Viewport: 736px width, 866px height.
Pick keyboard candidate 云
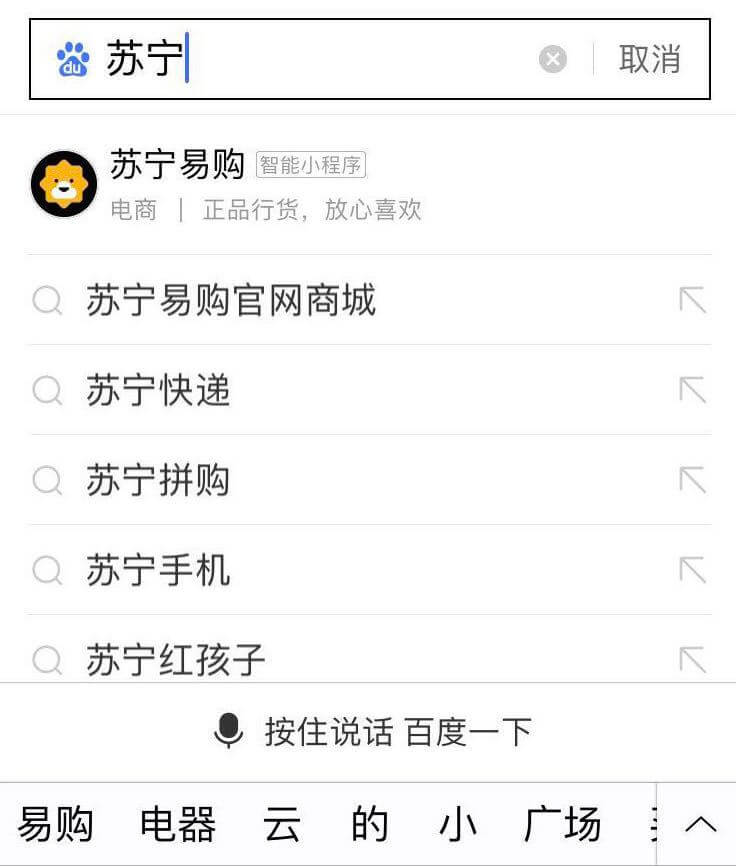282,825
